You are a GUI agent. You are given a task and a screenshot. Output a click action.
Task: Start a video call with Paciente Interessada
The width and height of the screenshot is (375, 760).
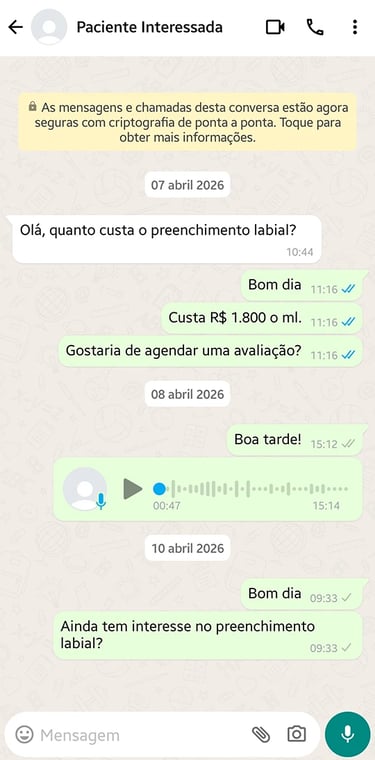[x=275, y=27]
